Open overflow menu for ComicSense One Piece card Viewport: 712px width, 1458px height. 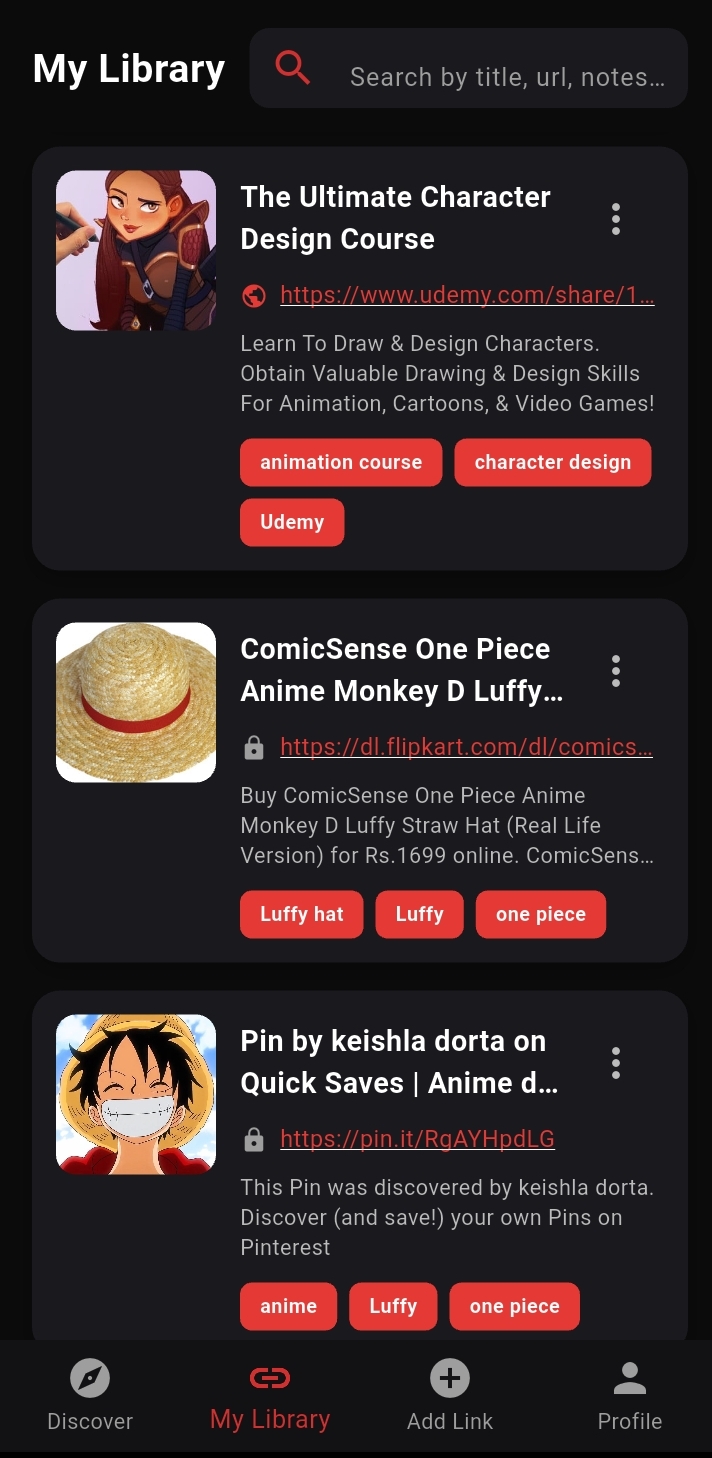click(616, 671)
